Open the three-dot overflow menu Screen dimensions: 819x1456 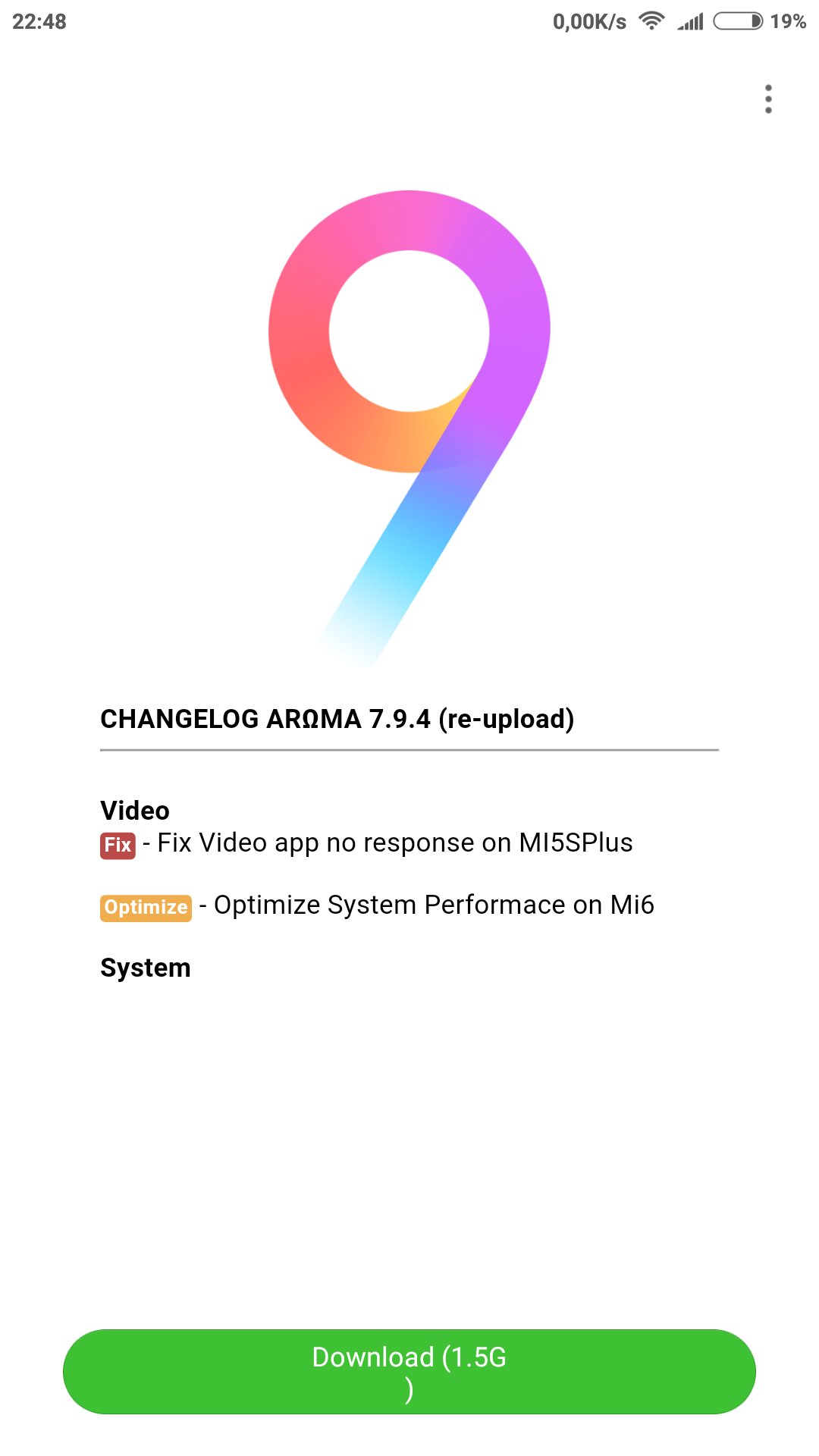click(x=768, y=99)
